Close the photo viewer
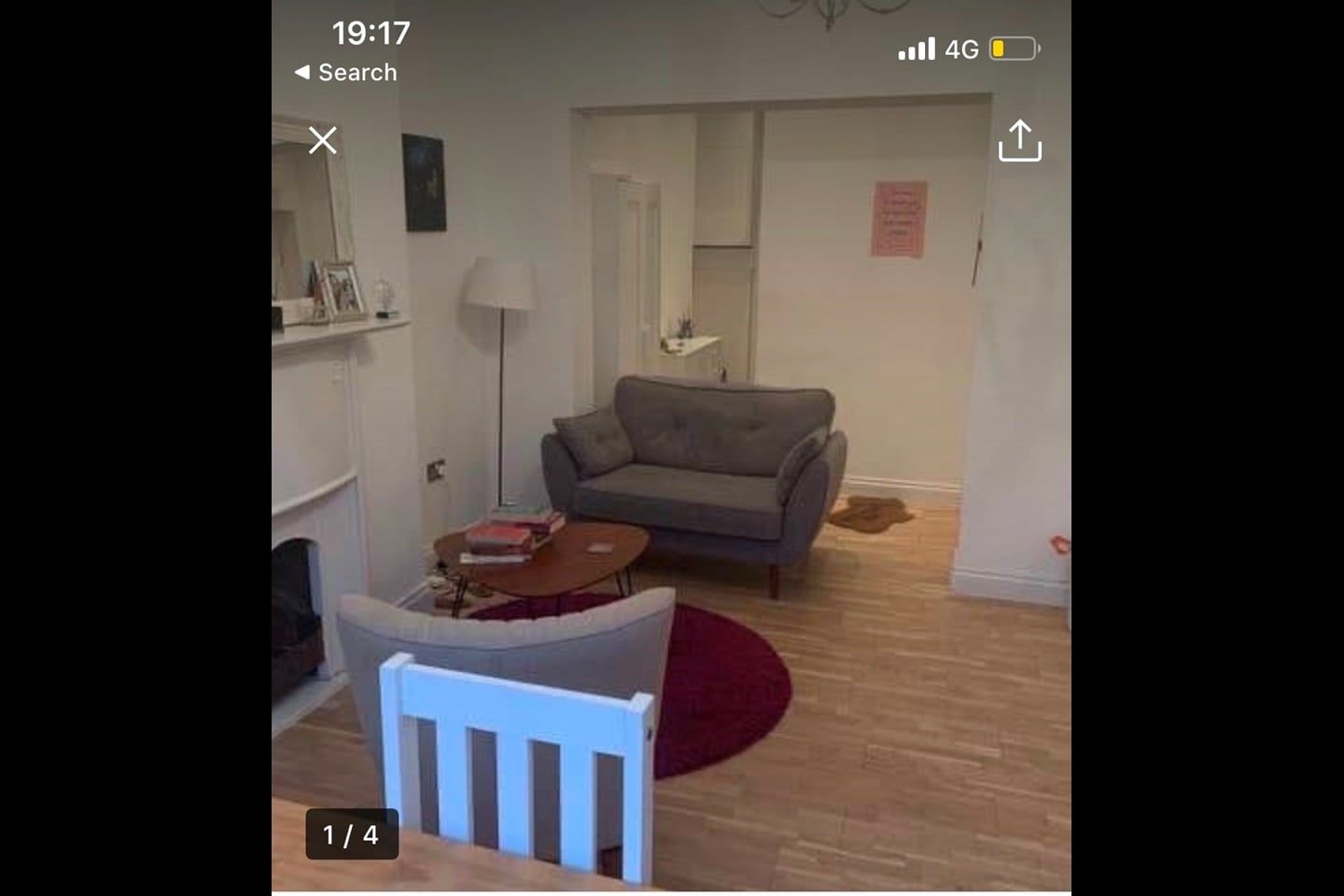 323,141
